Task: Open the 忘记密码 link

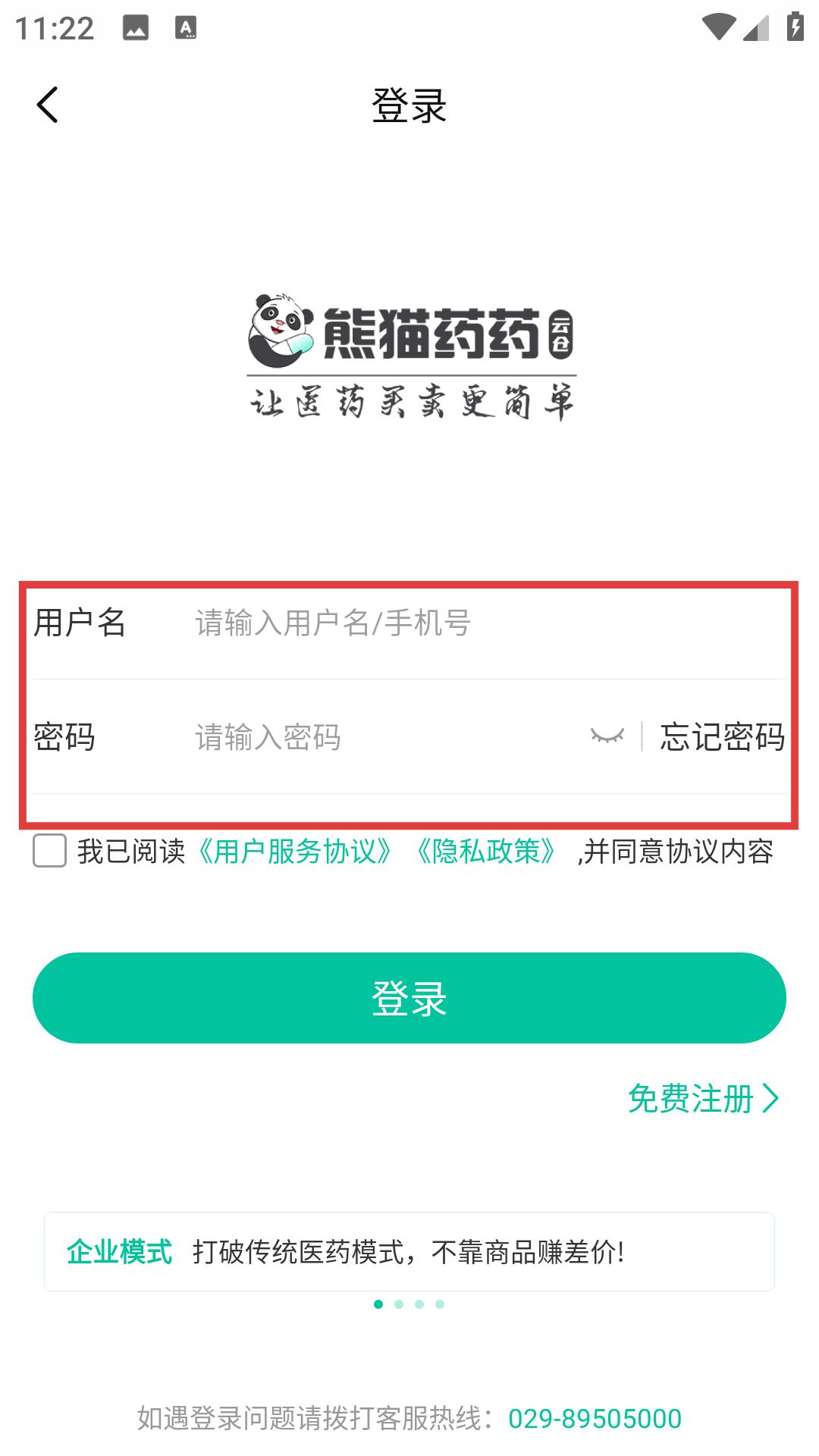Action: 722,737
